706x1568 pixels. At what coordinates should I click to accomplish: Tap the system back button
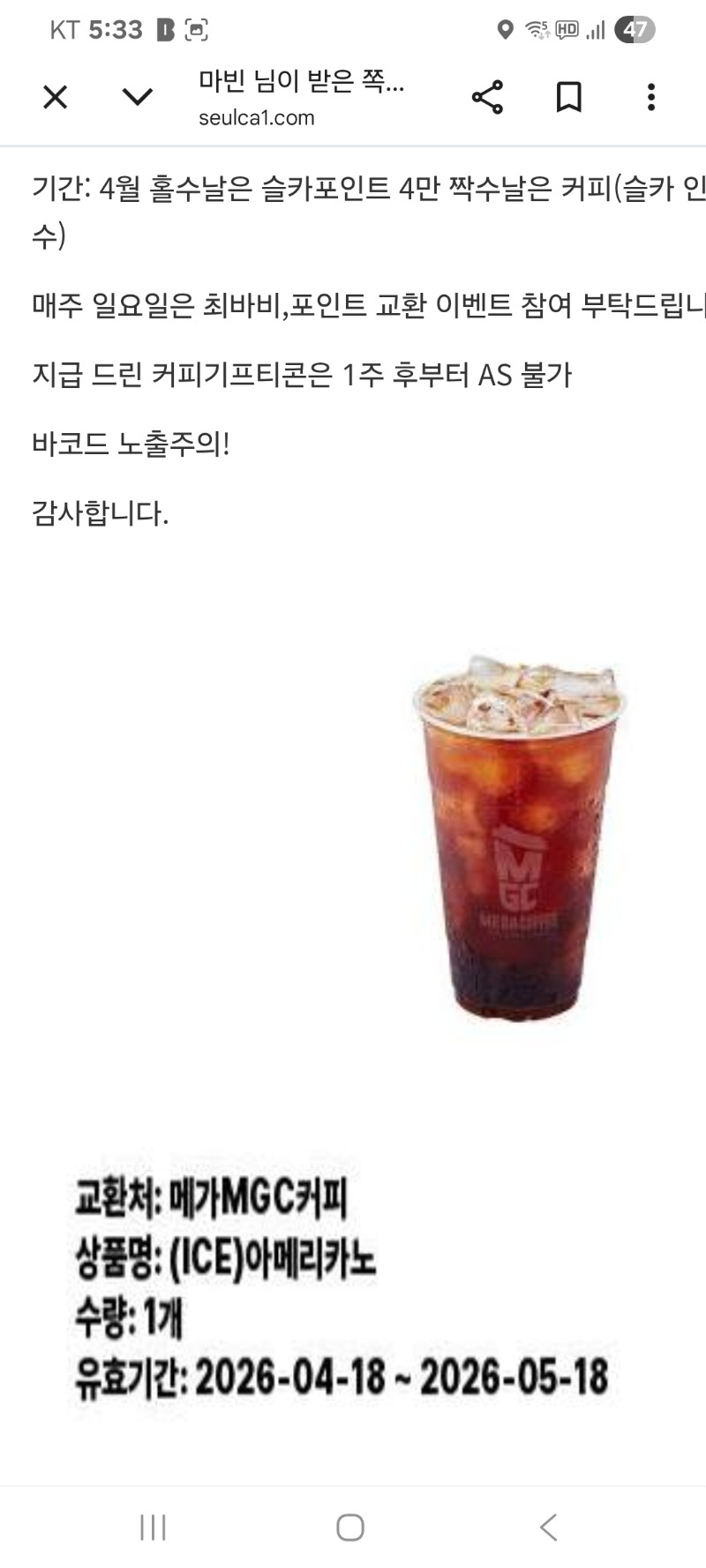pos(549,1527)
